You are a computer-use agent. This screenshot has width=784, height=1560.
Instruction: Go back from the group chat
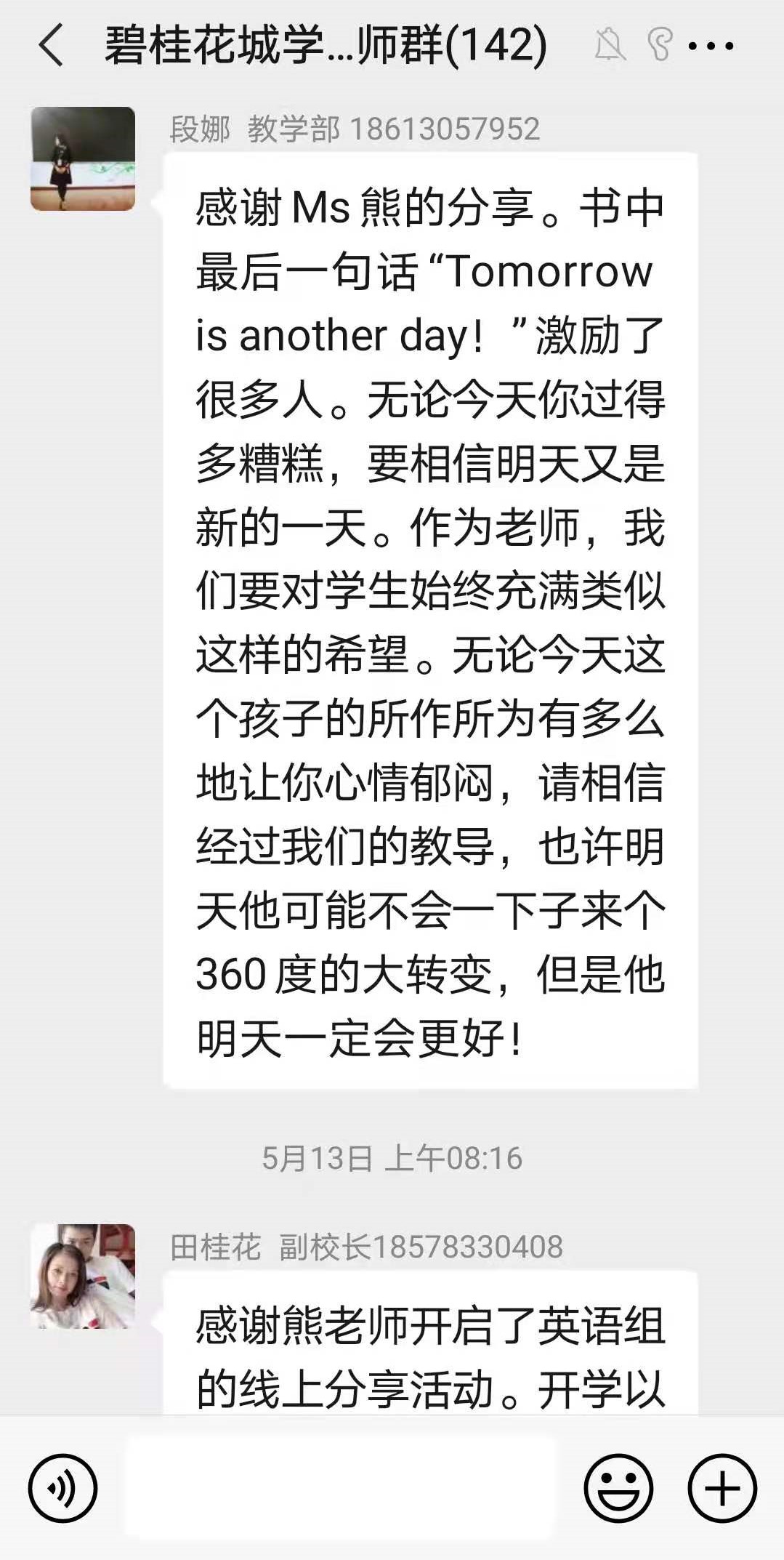51,45
